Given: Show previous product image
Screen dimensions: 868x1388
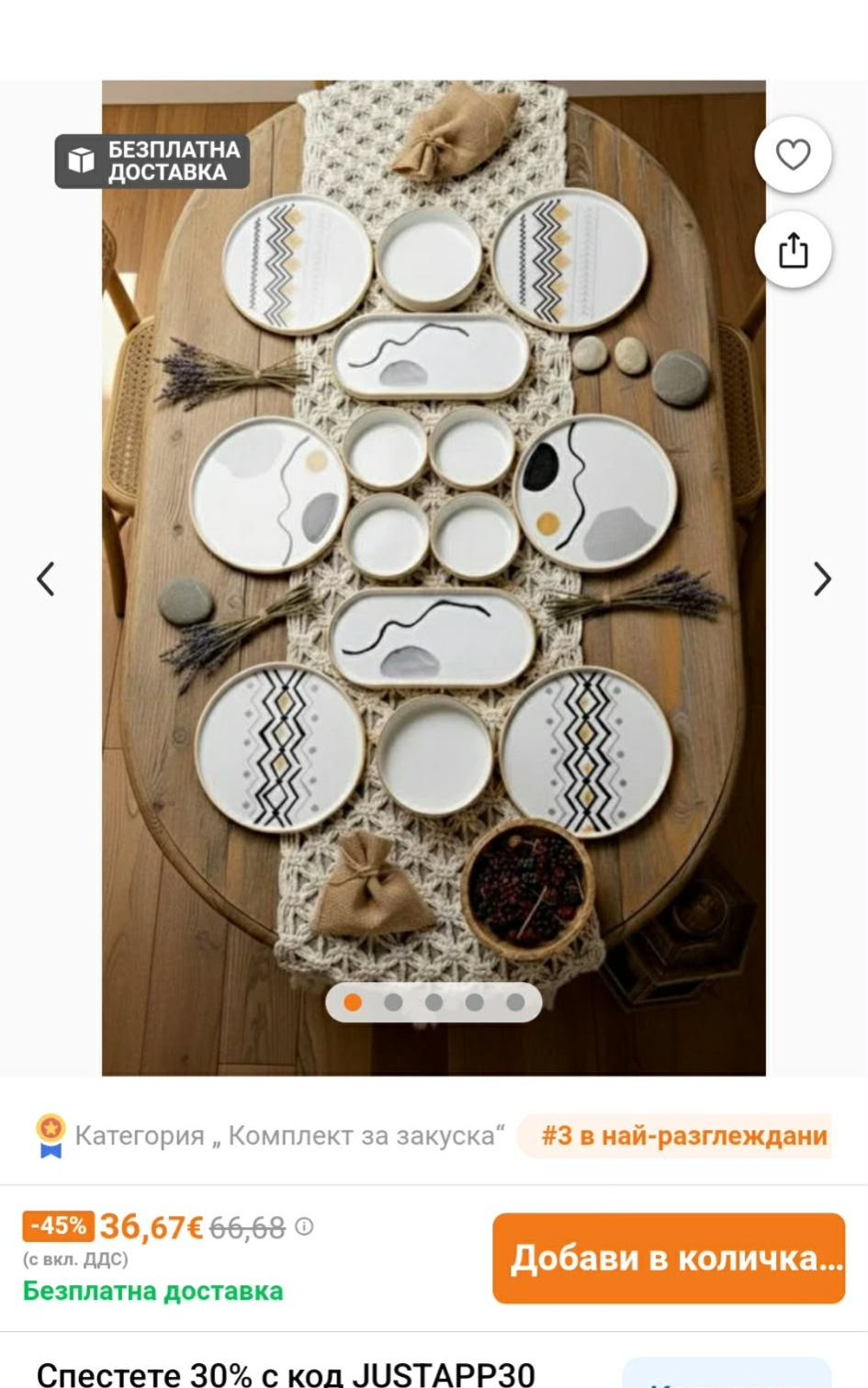Looking at the screenshot, I should 46,579.
